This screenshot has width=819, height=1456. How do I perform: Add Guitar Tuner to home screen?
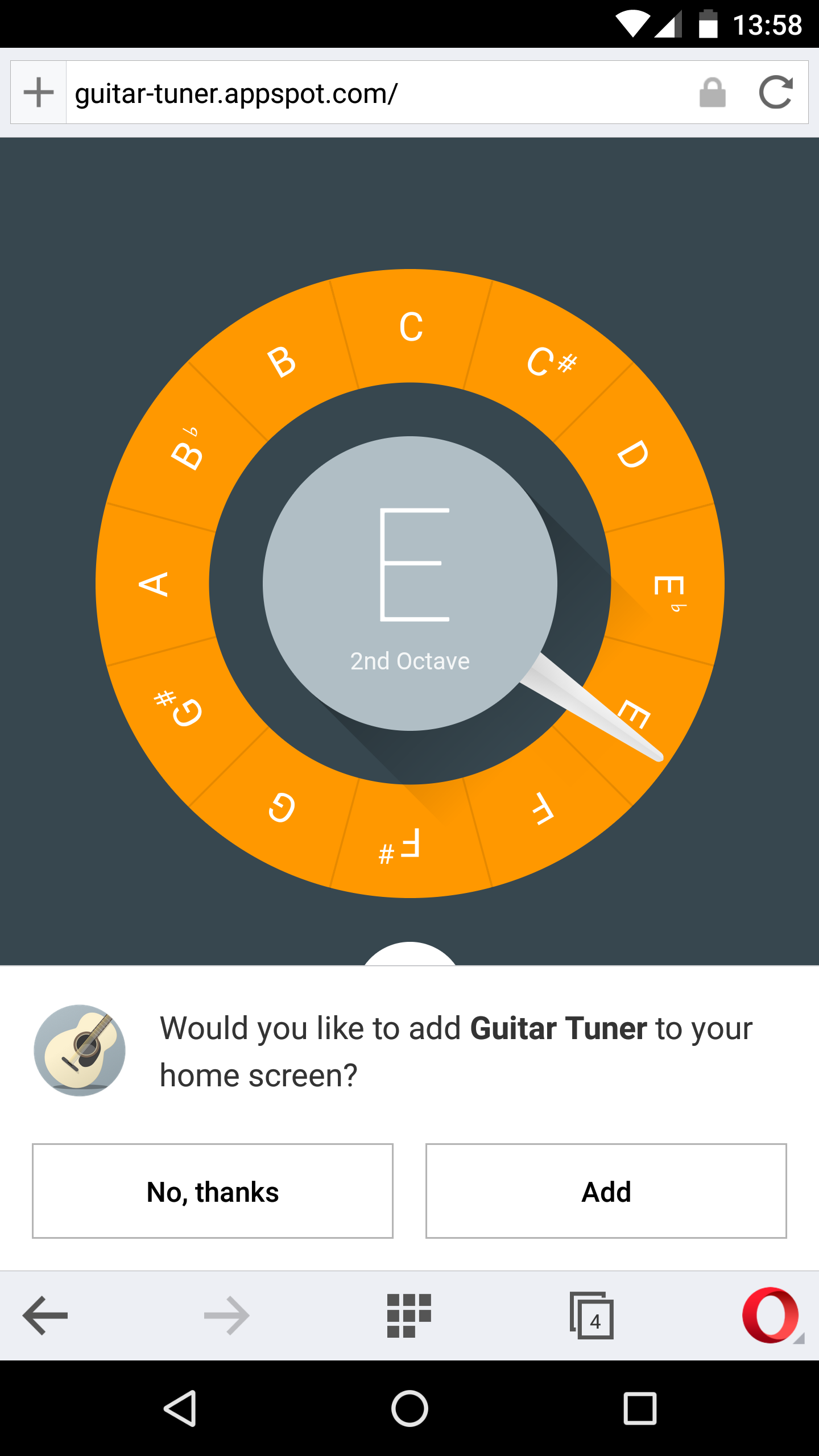point(605,1191)
